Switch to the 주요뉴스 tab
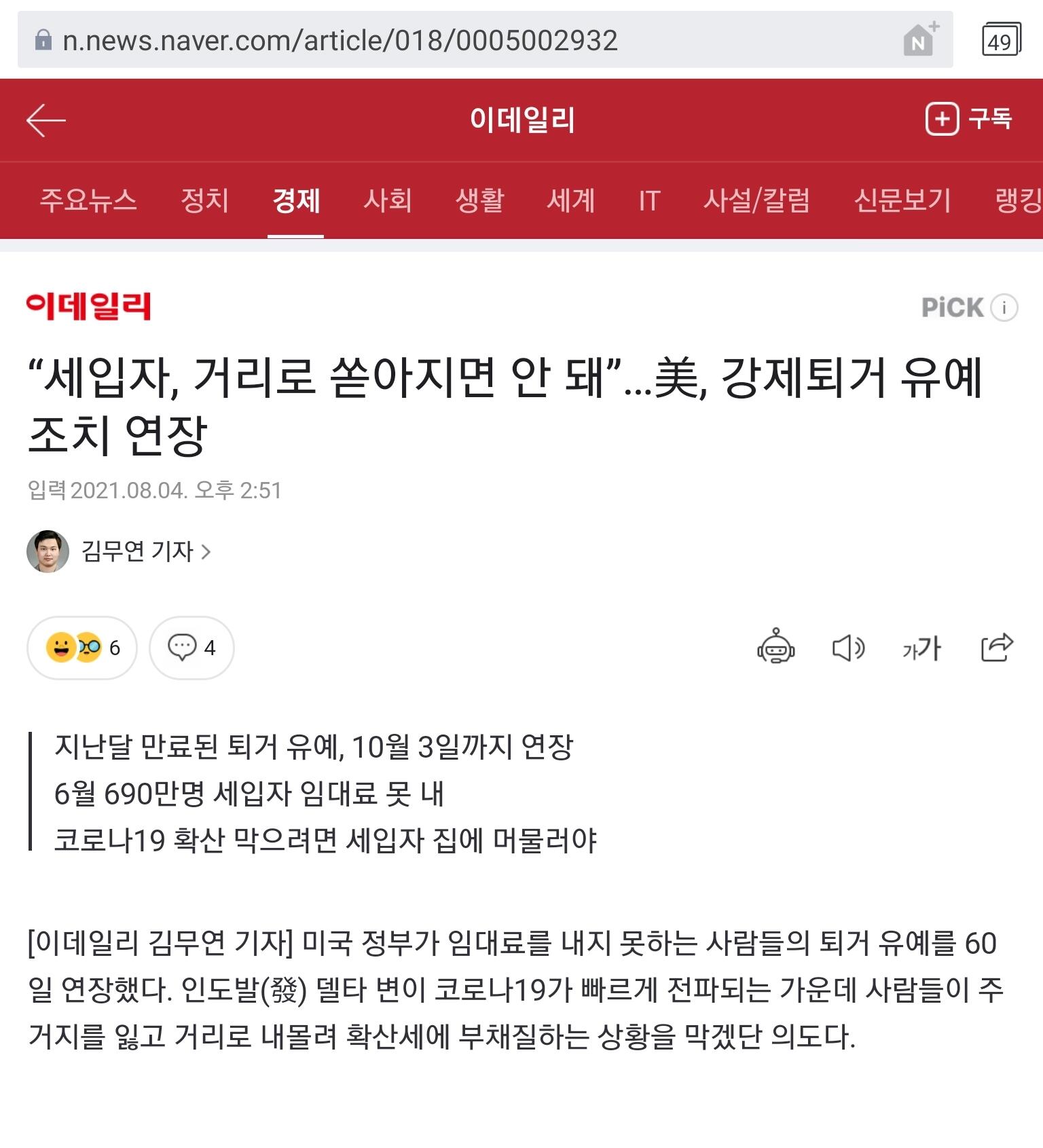Viewport: 1043px width, 1148px height. (88, 200)
